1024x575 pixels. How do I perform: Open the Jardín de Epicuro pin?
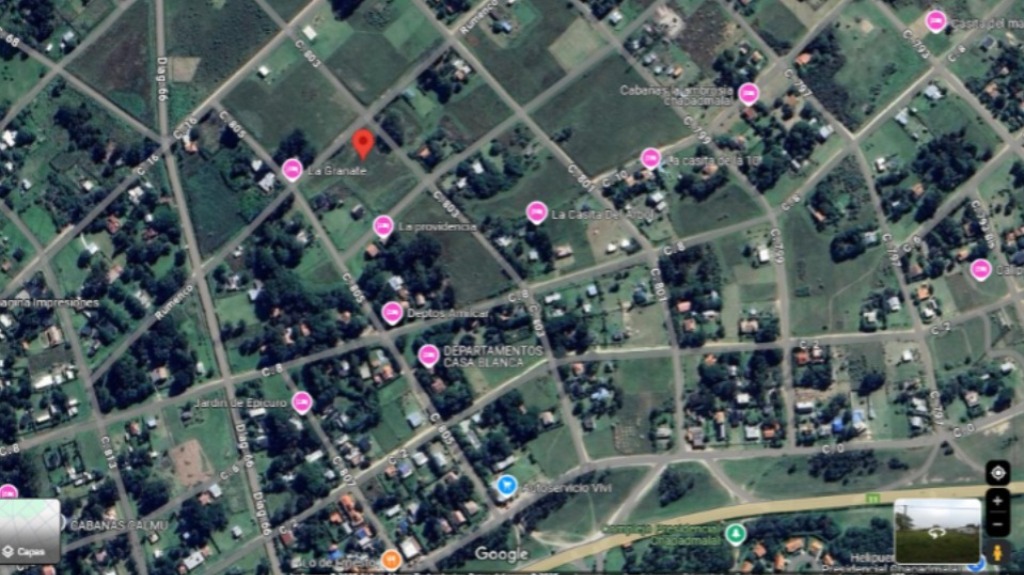tap(302, 403)
